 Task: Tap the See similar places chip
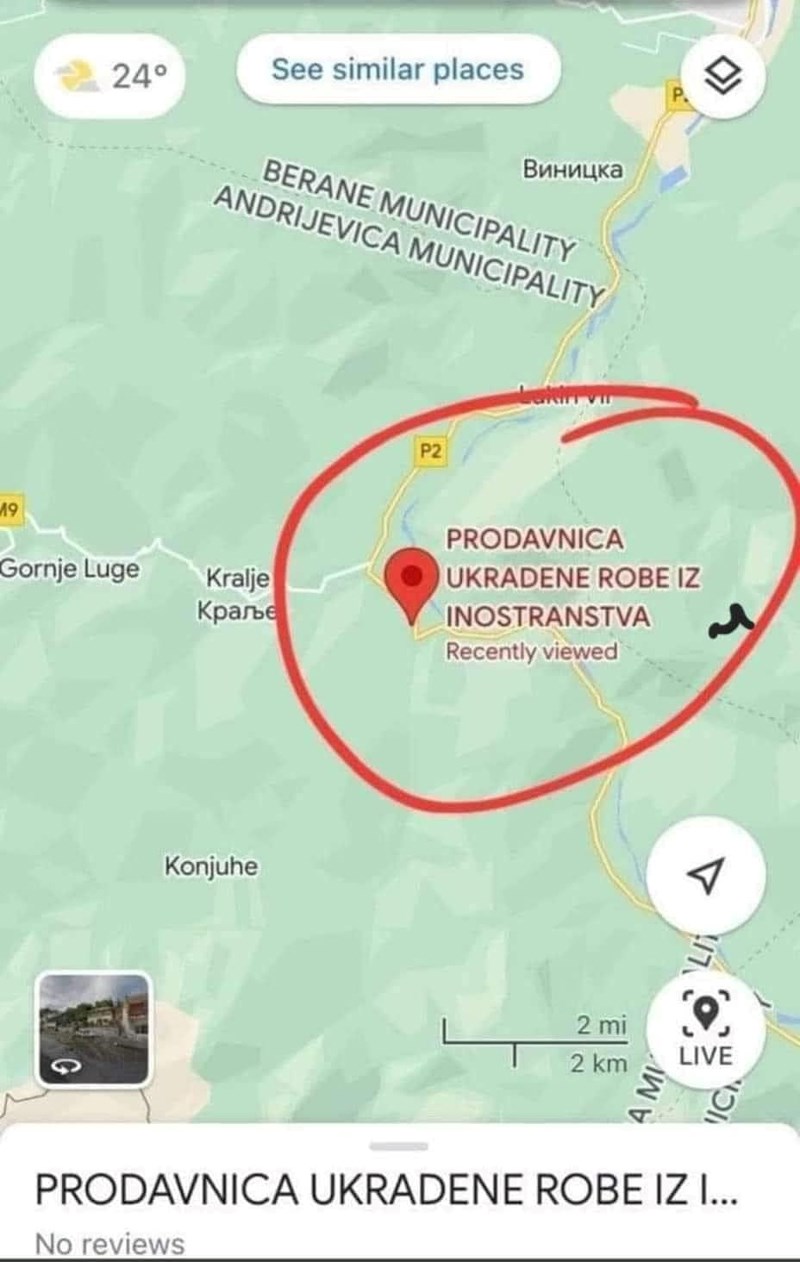click(x=397, y=70)
